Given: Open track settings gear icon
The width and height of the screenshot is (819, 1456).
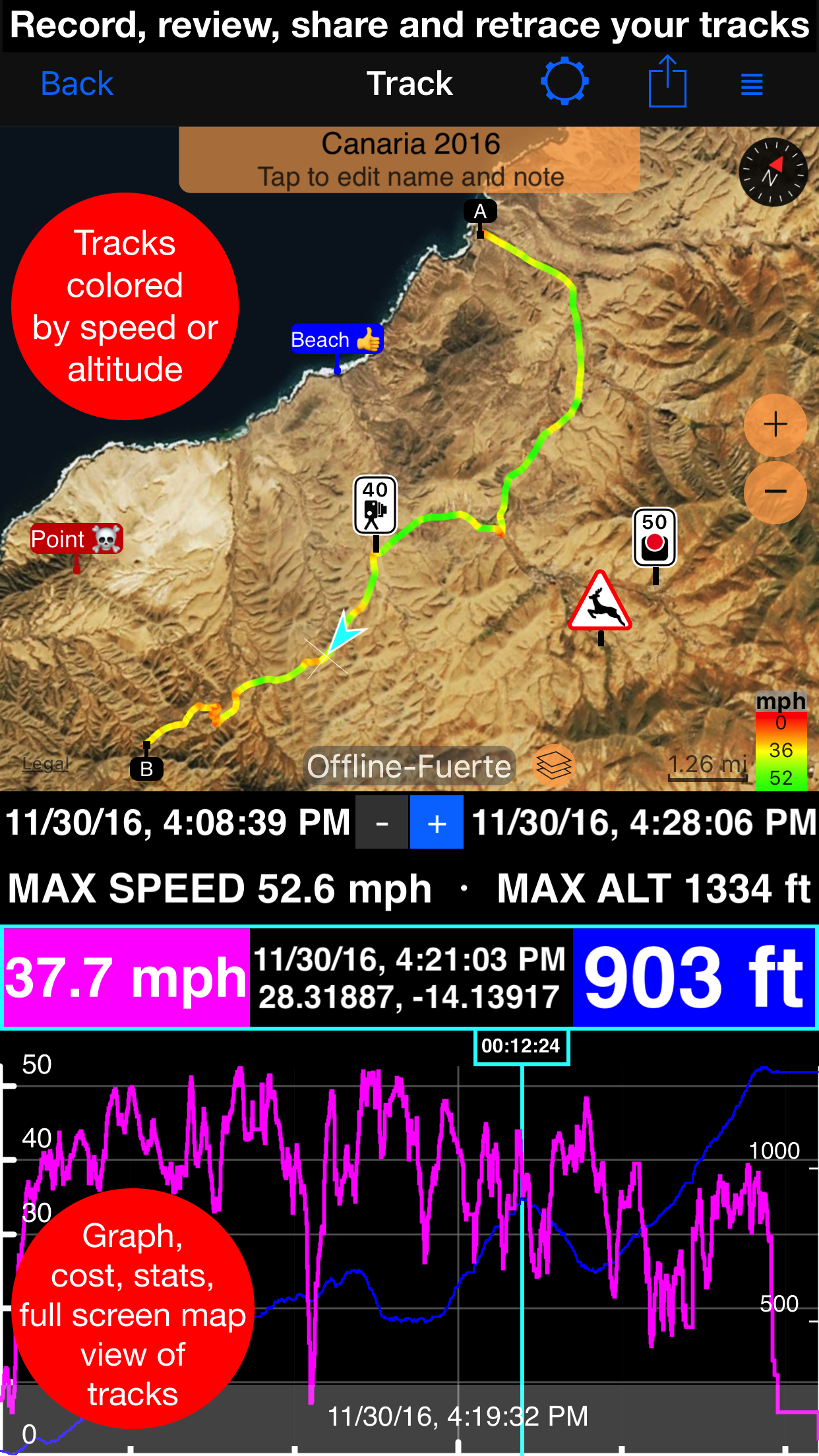Looking at the screenshot, I should [x=564, y=82].
